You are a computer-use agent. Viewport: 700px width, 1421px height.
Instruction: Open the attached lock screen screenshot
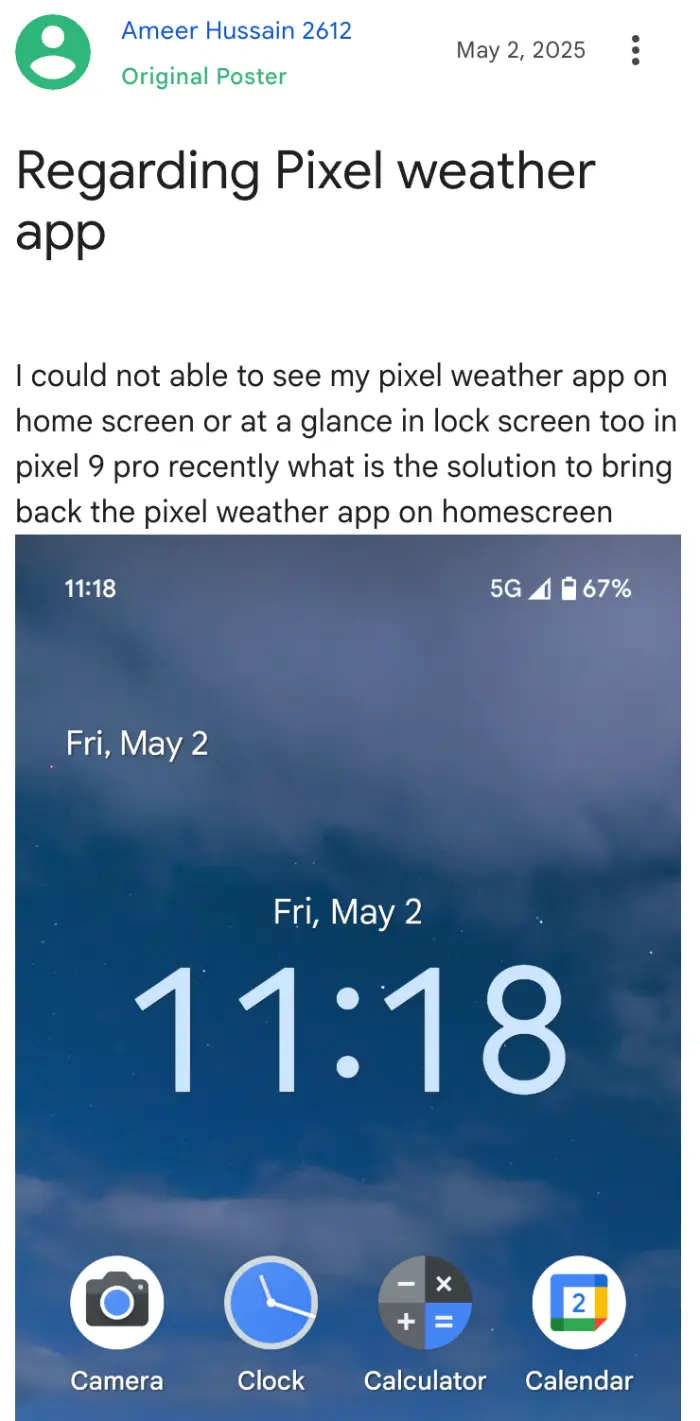pyautogui.click(x=348, y=977)
